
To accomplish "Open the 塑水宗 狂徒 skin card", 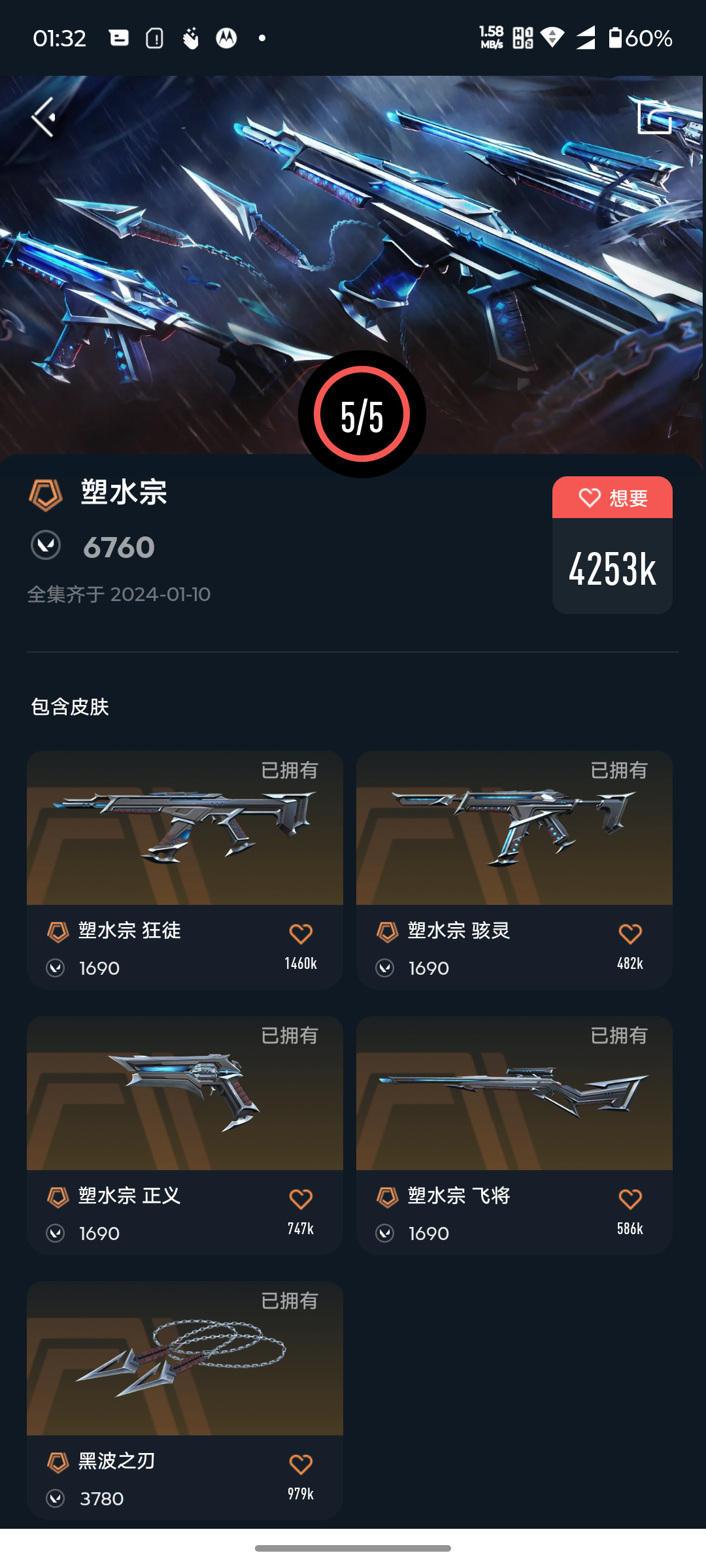I will coord(185,870).
